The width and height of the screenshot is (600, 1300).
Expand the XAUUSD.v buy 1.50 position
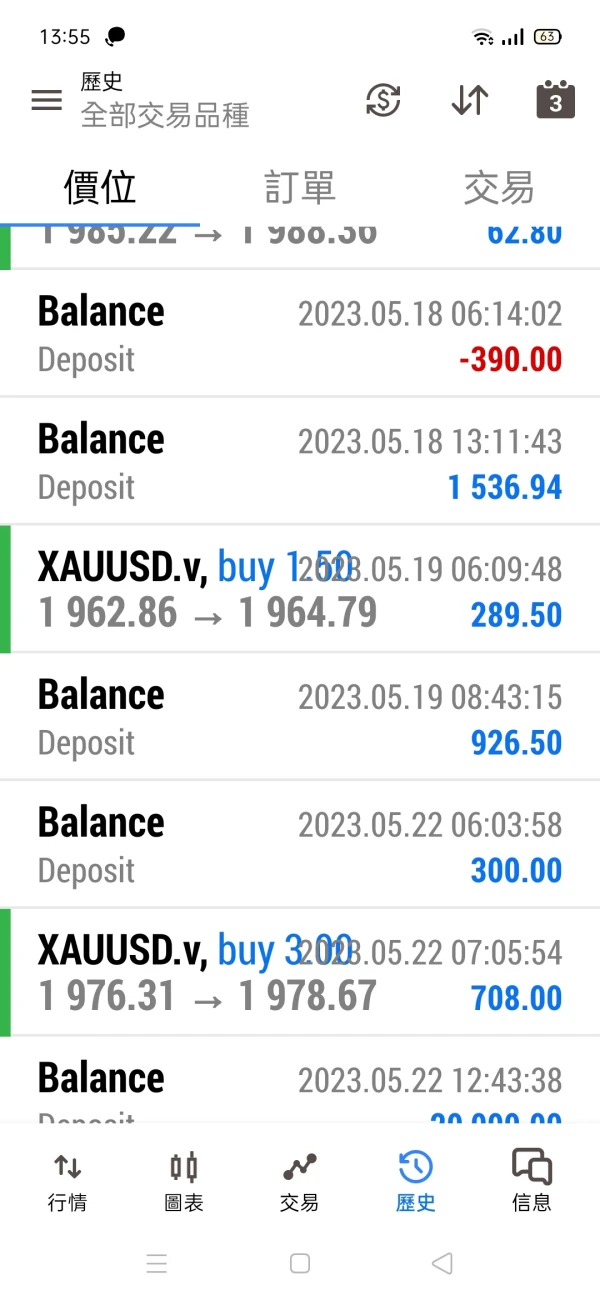pos(300,590)
